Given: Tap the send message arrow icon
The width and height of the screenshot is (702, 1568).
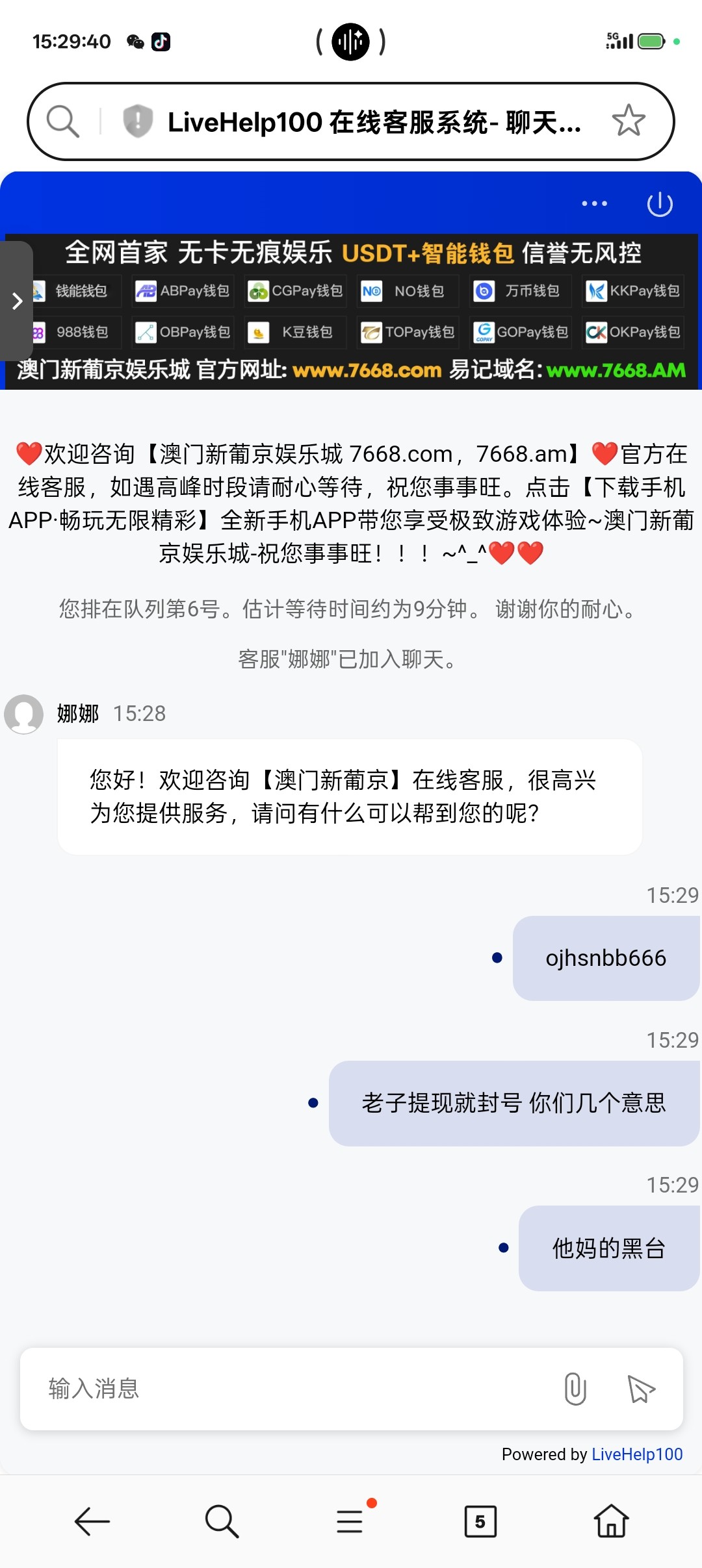Looking at the screenshot, I should [x=640, y=1389].
